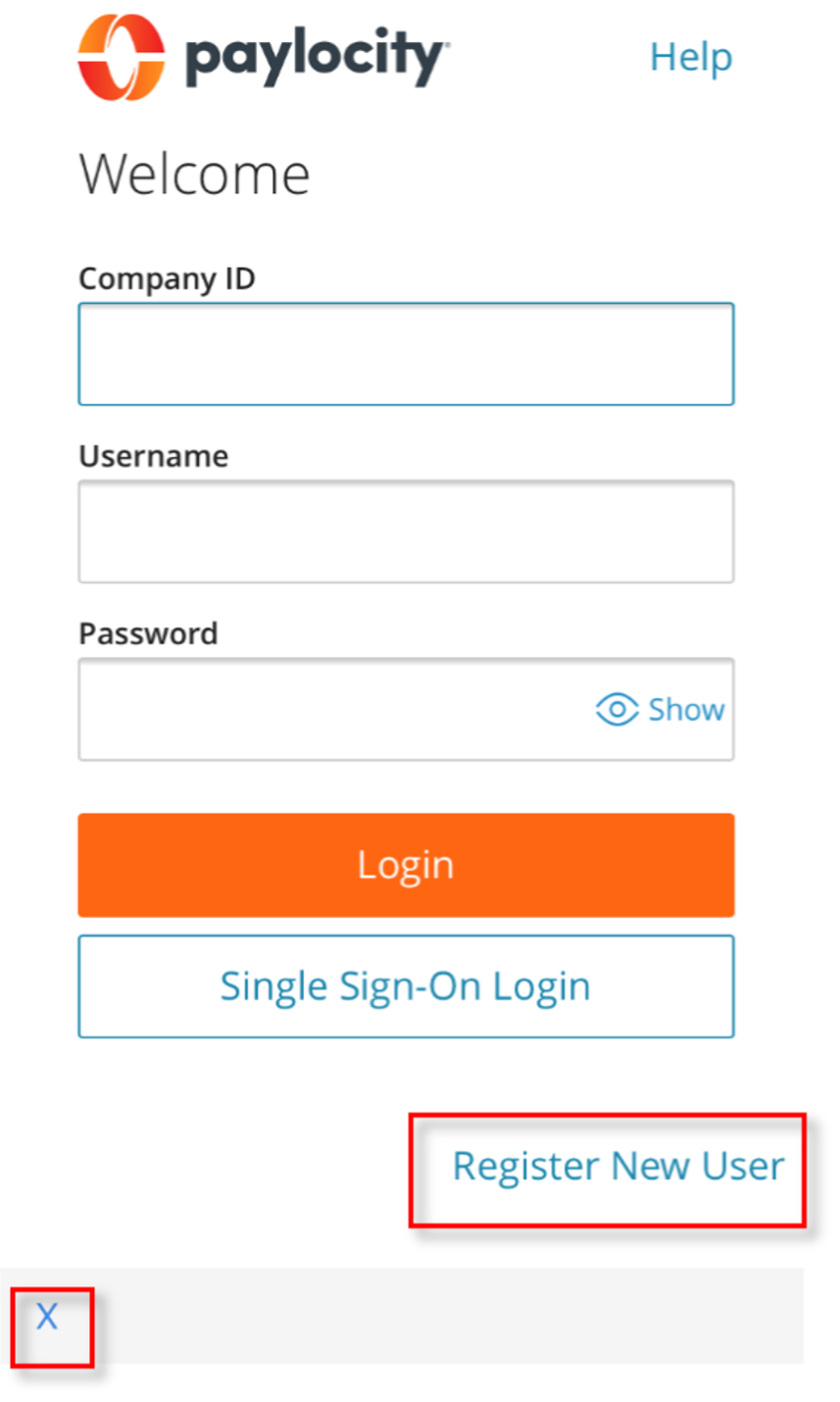Viewport: 840px width, 1402px height.
Task: Open Register New User link
Action: [x=618, y=1167]
